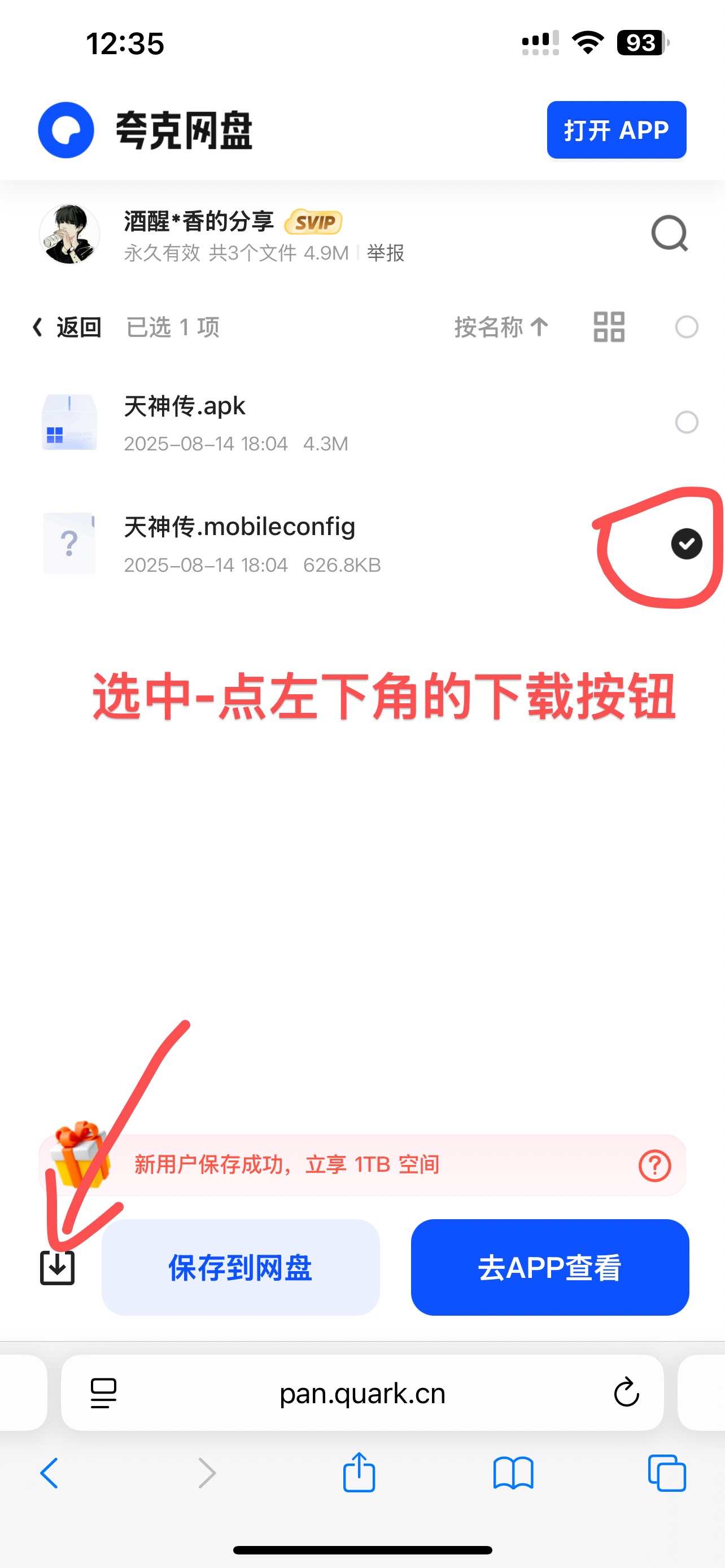Image resolution: width=725 pixels, height=1568 pixels.
Task: Switch to grid view layout
Action: [609, 327]
